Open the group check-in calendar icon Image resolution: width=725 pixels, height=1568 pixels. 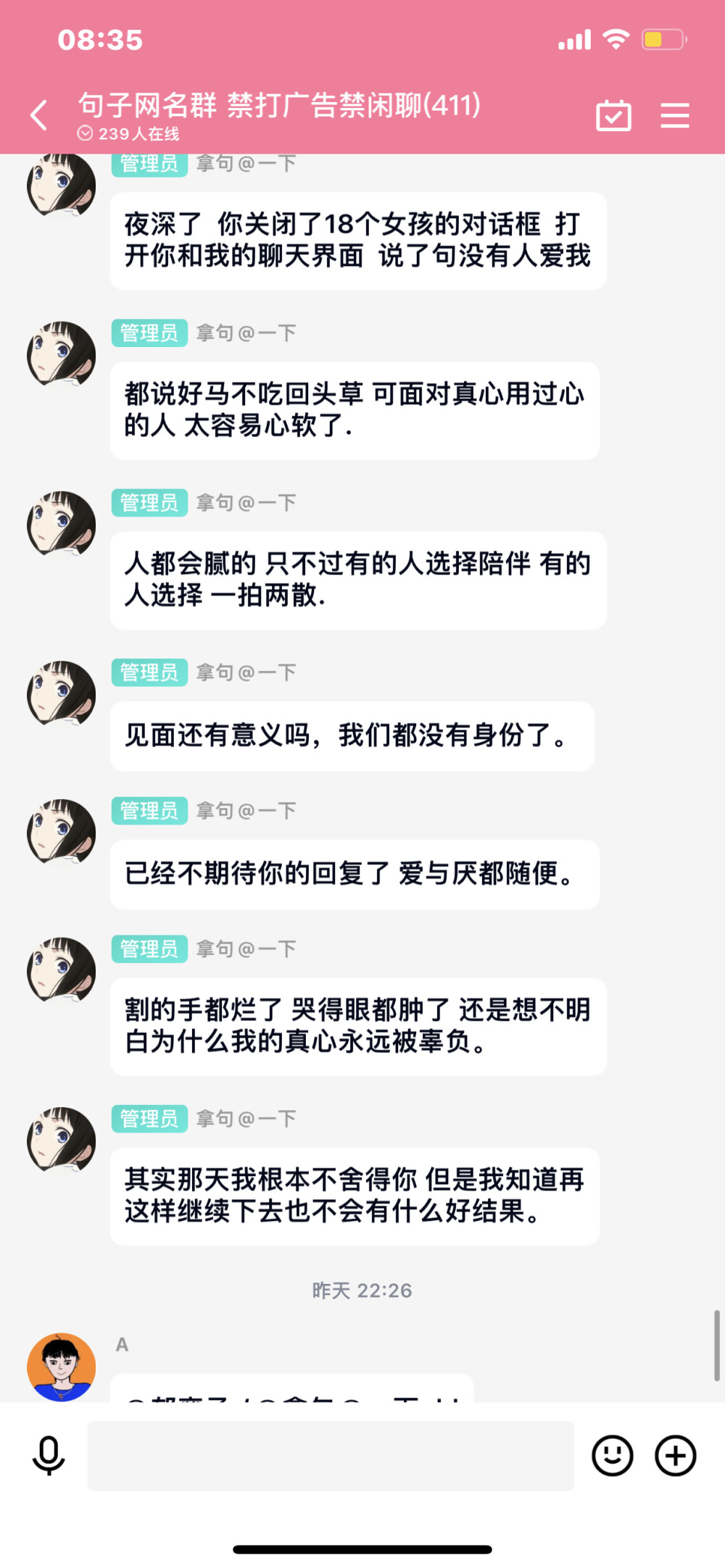(613, 114)
